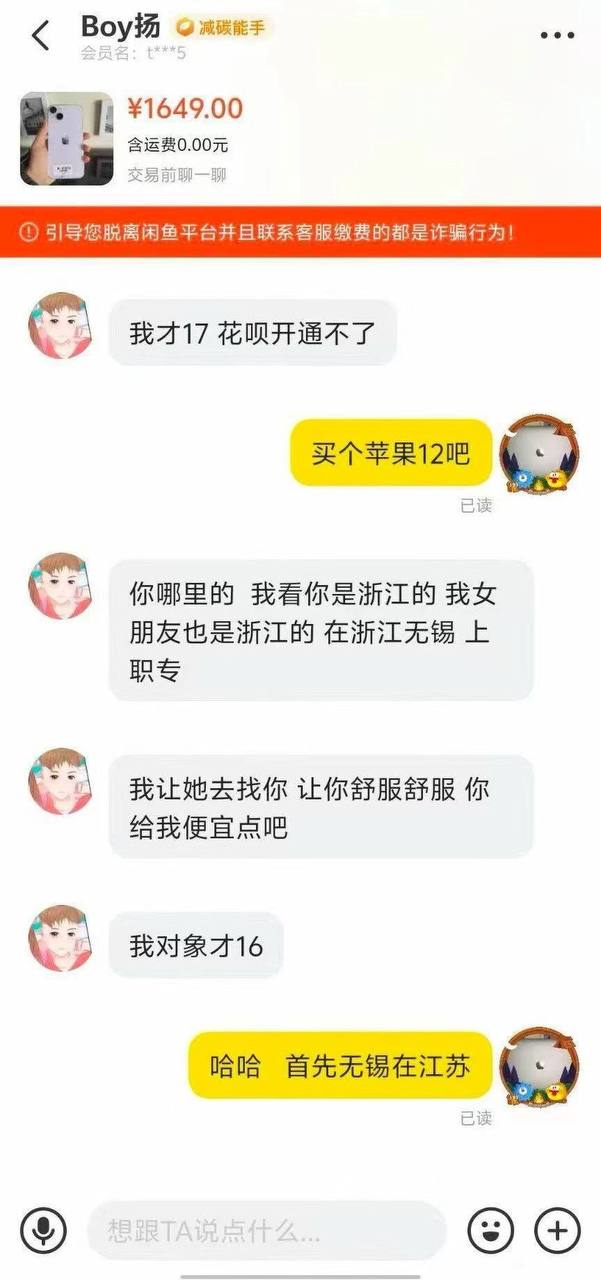Open Boy扬's avatar beside 我才17 message
601x1280 pixels.
(x=60, y=326)
